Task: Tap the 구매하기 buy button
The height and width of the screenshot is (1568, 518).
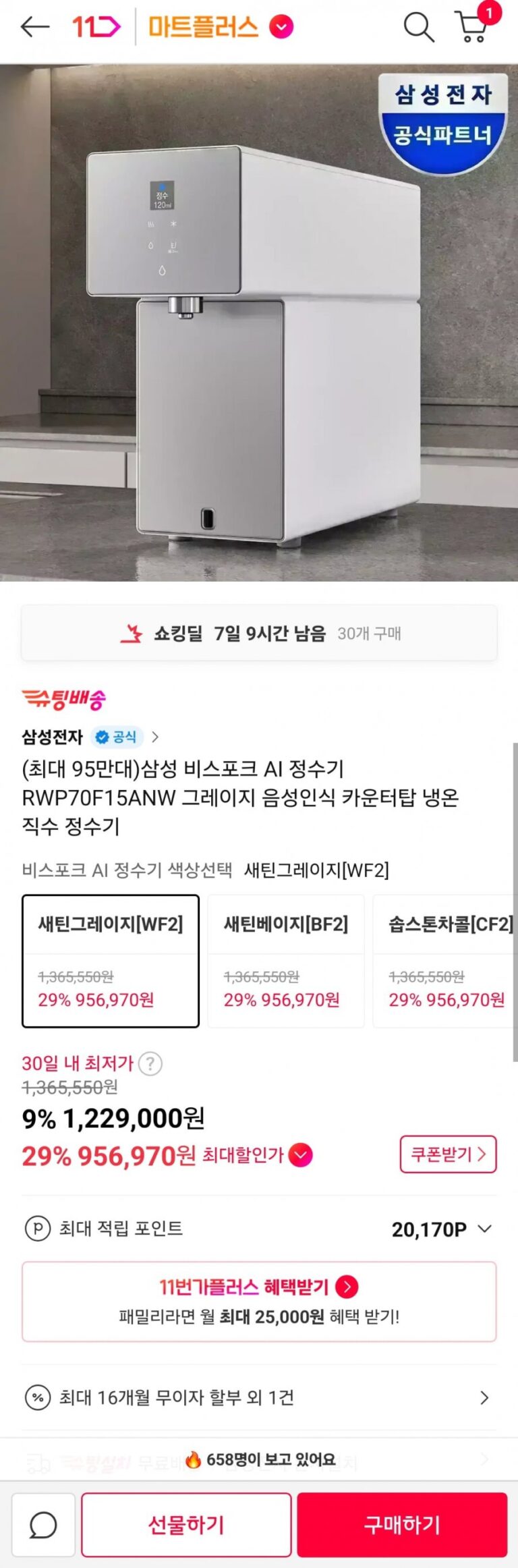Action: pos(402,1525)
